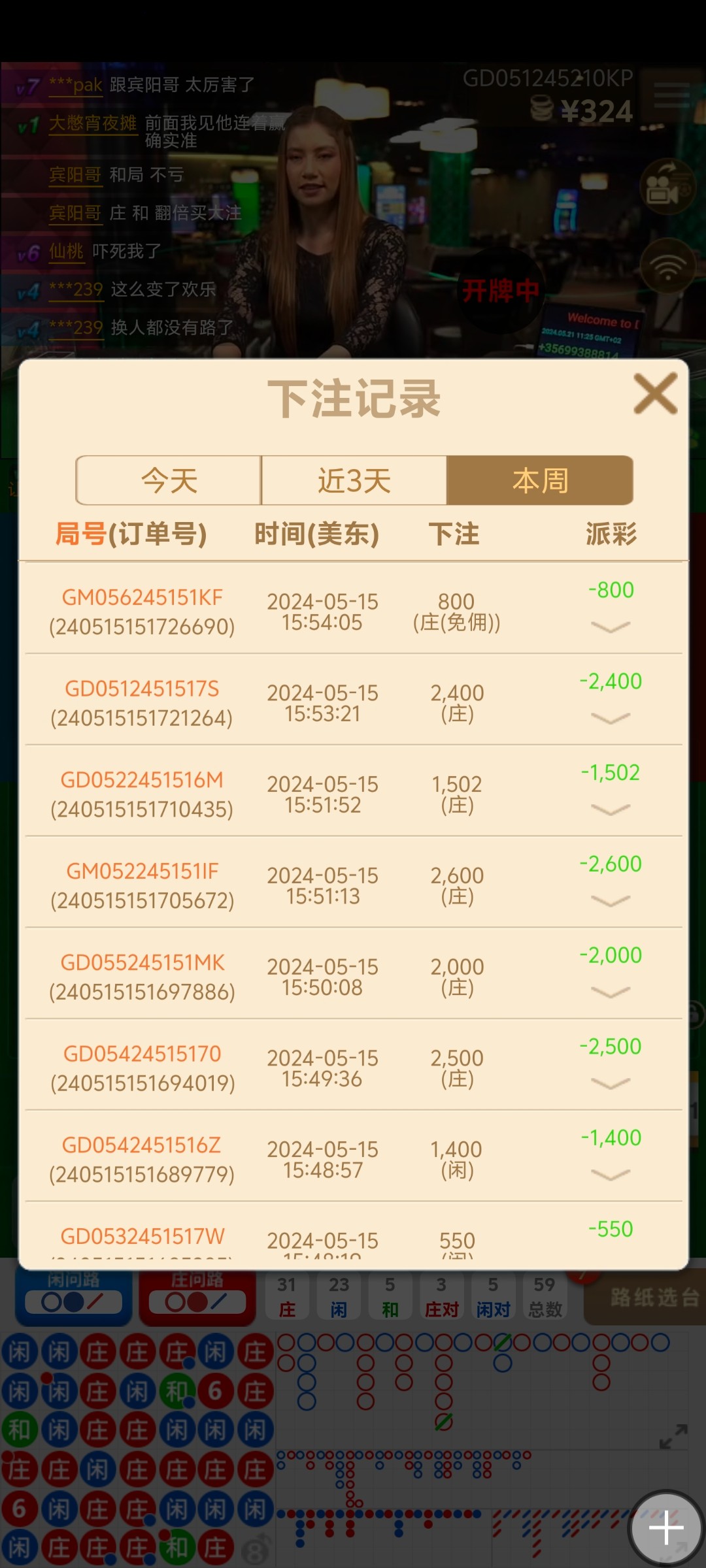Screen dimensions: 706x1568
Task: Expand details for order GD055245151MK
Action: point(610,992)
